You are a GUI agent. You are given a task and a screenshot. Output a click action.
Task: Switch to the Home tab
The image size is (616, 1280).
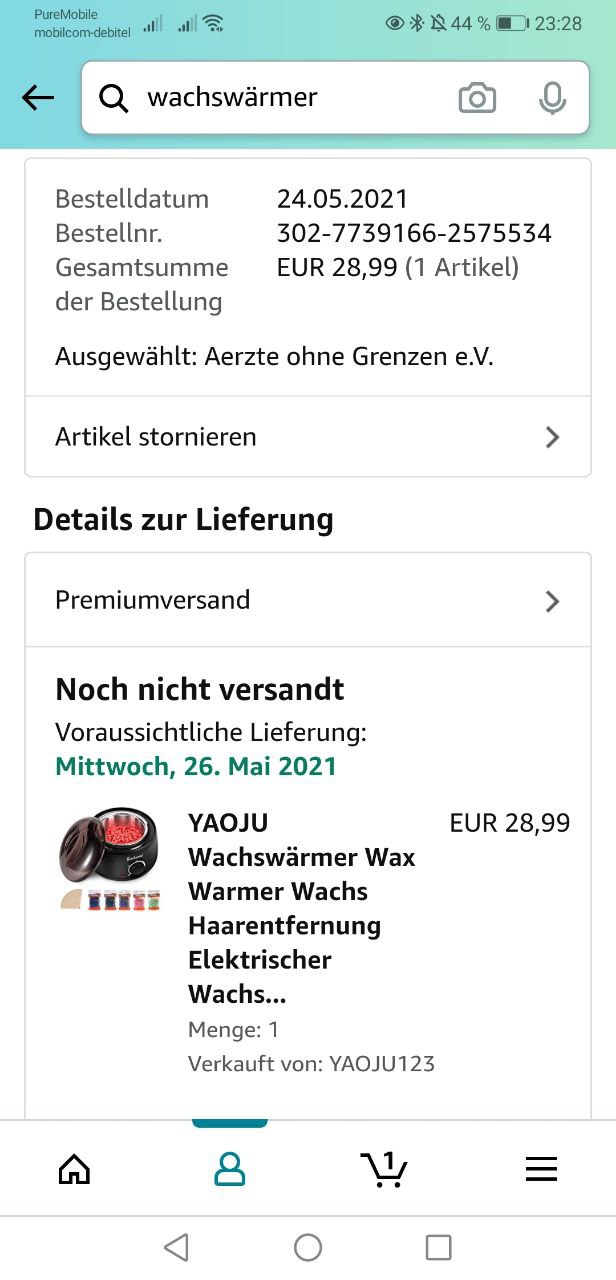coord(75,1169)
